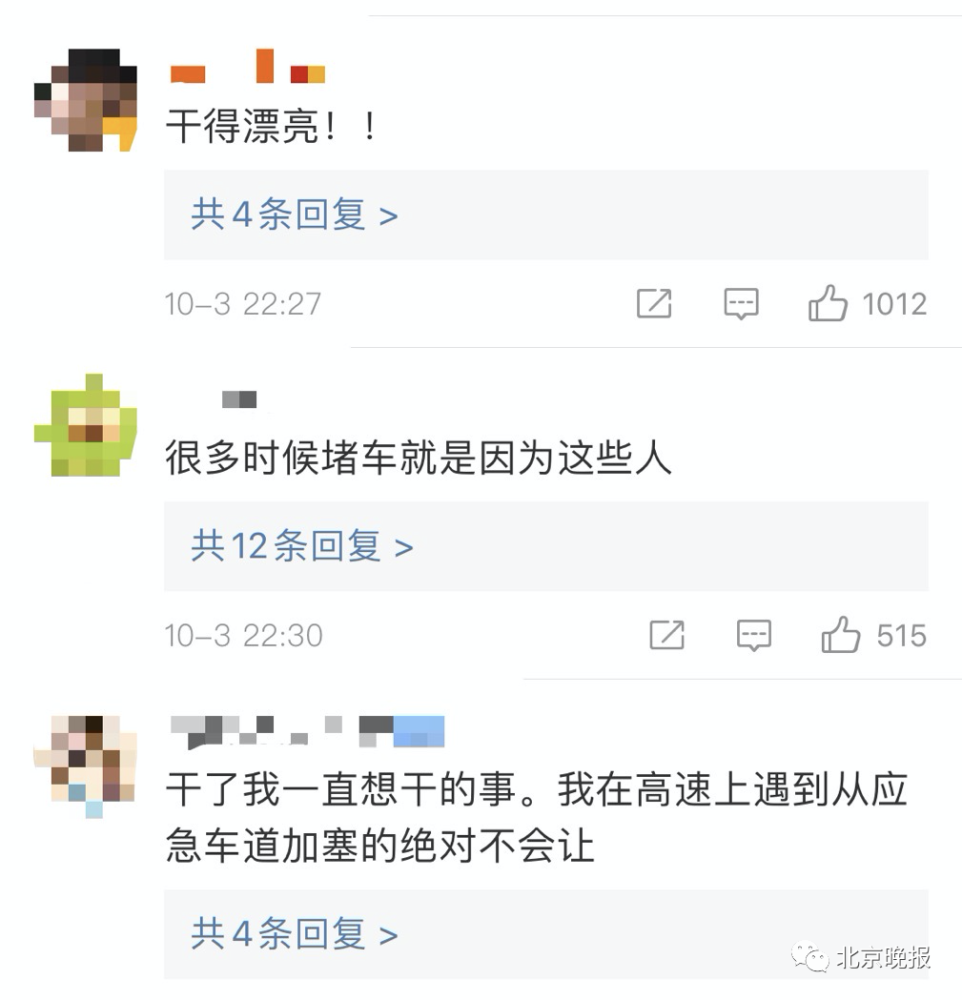Like the comment with 1012 likes

click(x=828, y=303)
